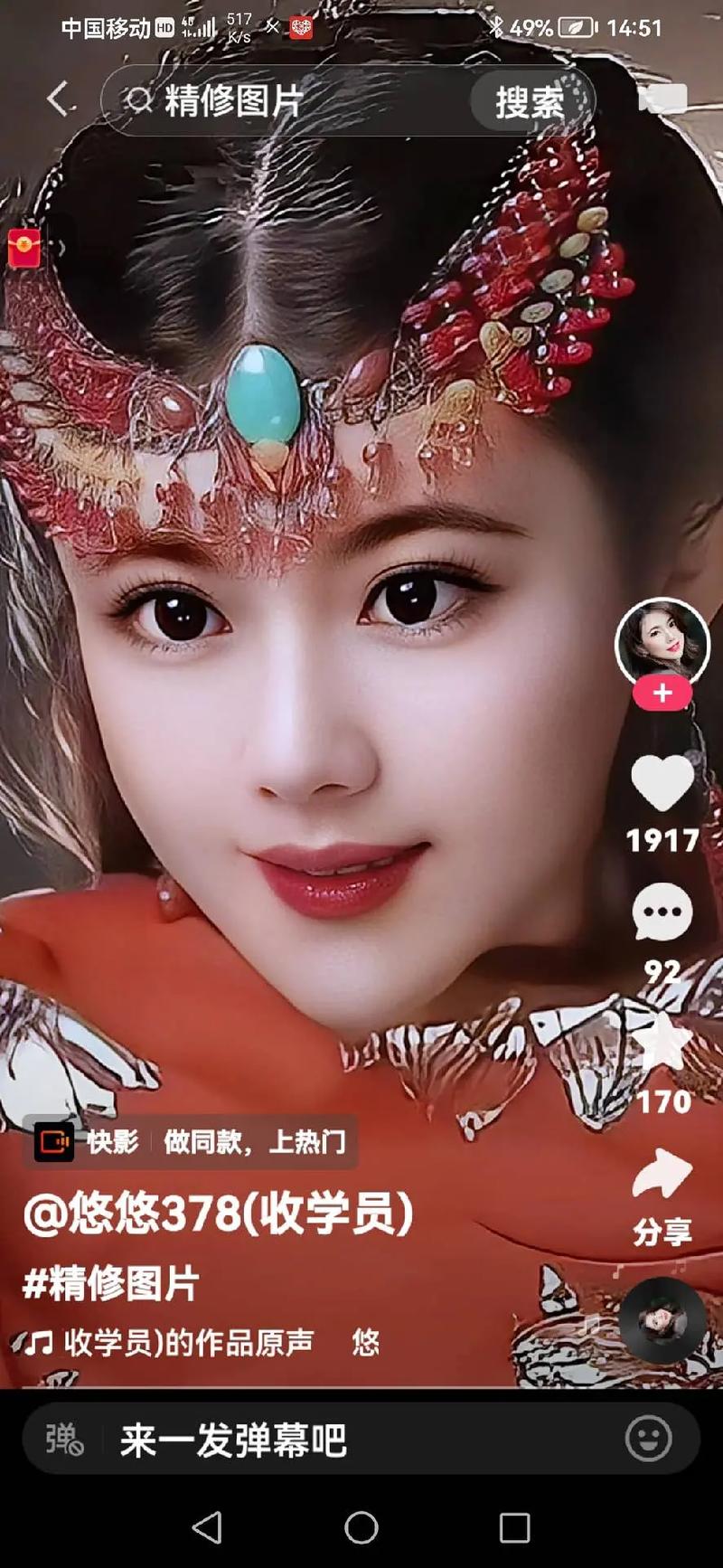Go to the system home screen
The image size is (723, 1568).
[361, 1527]
